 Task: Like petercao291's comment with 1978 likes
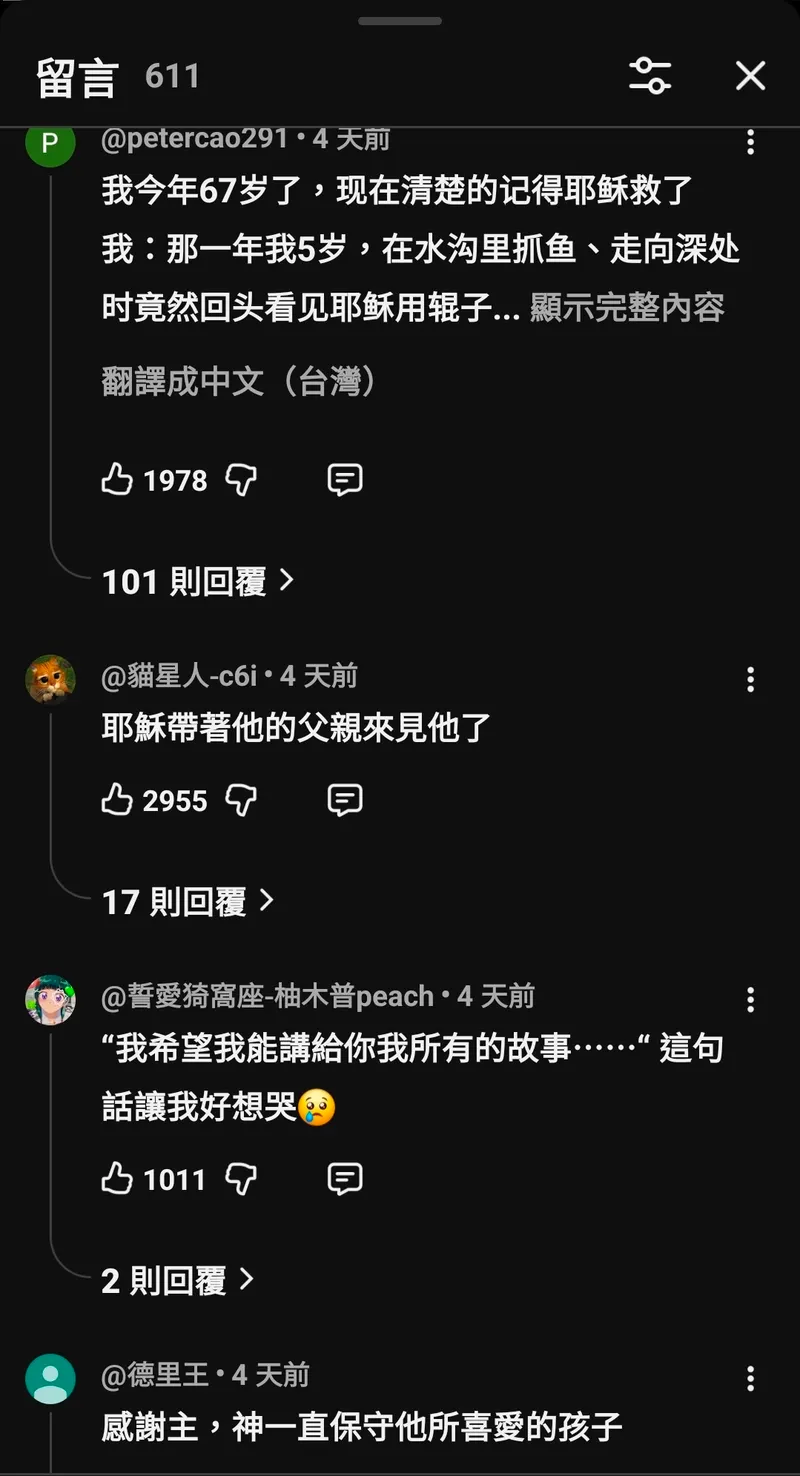[118, 481]
